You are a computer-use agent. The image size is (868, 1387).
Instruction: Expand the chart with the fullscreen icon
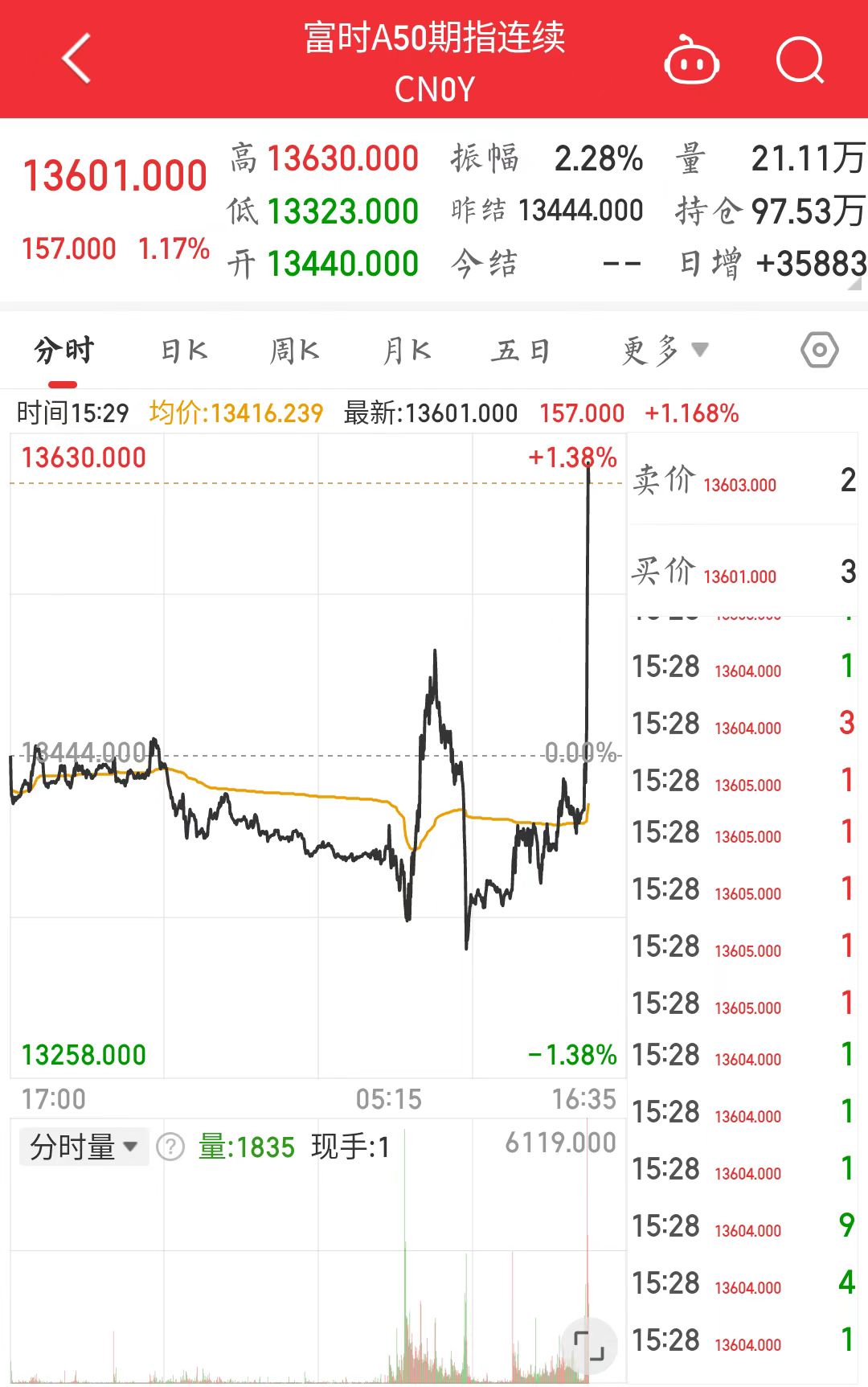tap(591, 1347)
